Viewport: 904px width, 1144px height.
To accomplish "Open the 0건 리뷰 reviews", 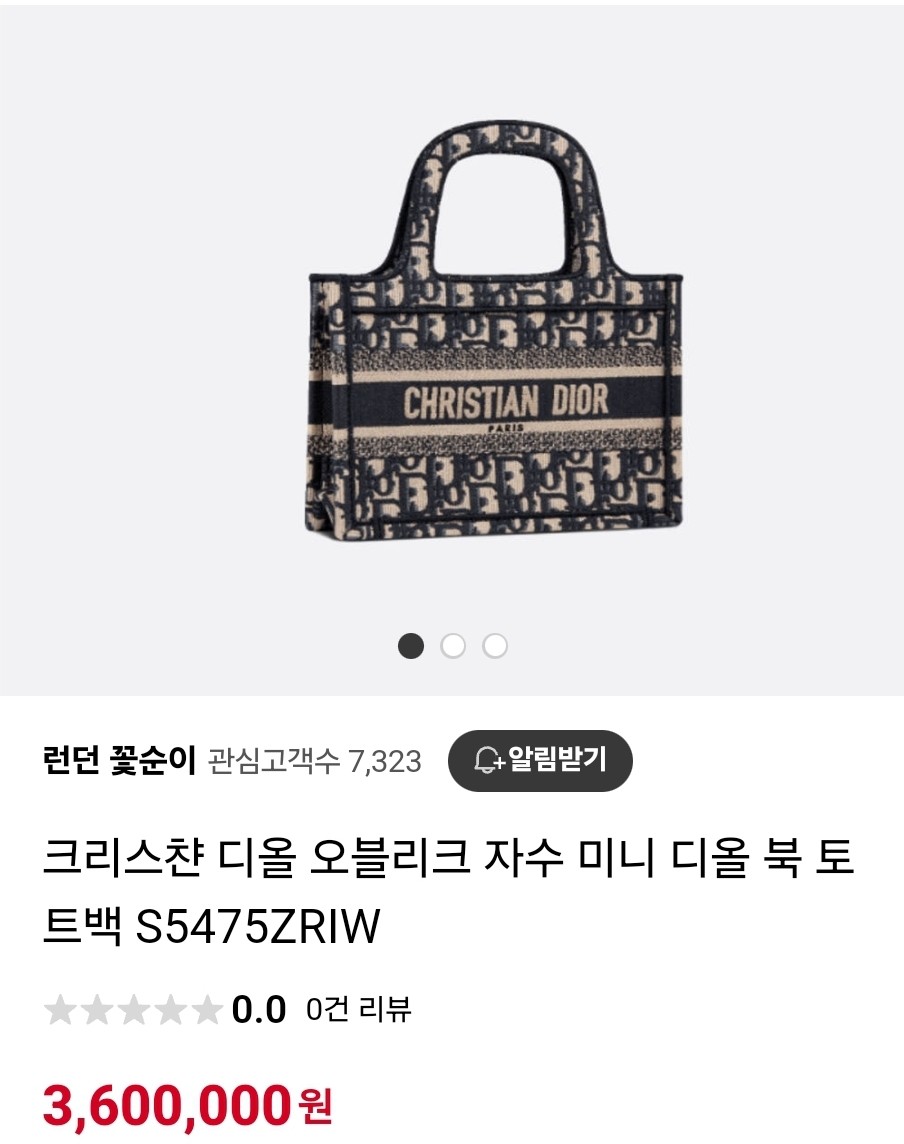I will [358, 1009].
